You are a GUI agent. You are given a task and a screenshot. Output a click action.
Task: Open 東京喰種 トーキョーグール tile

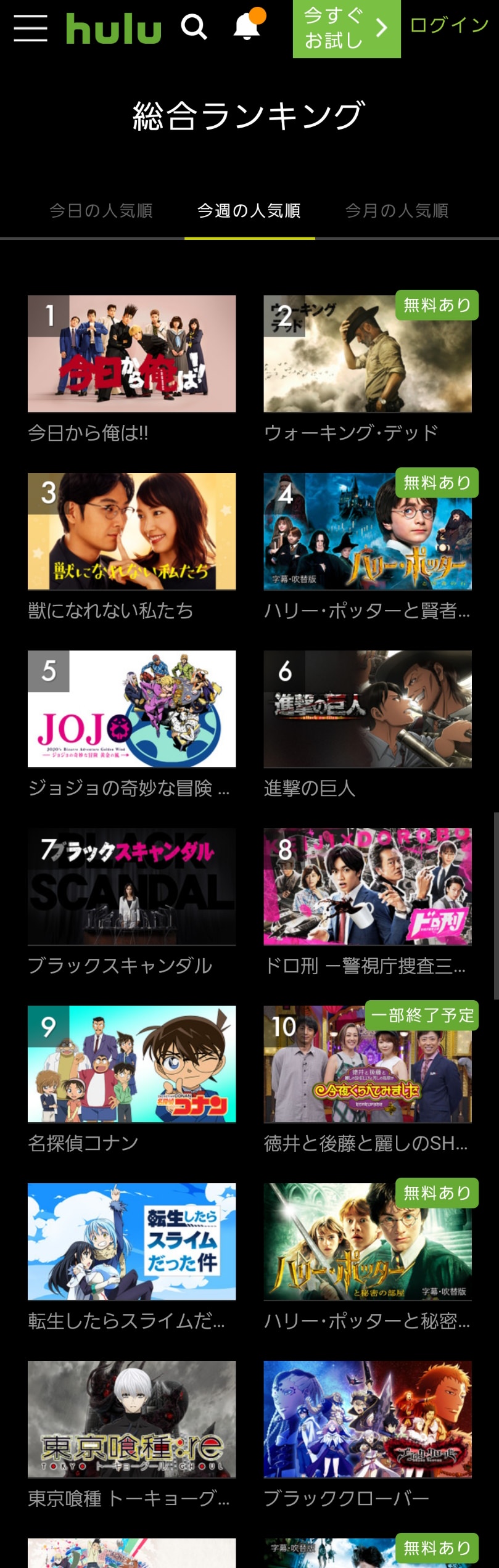click(x=131, y=1419)
